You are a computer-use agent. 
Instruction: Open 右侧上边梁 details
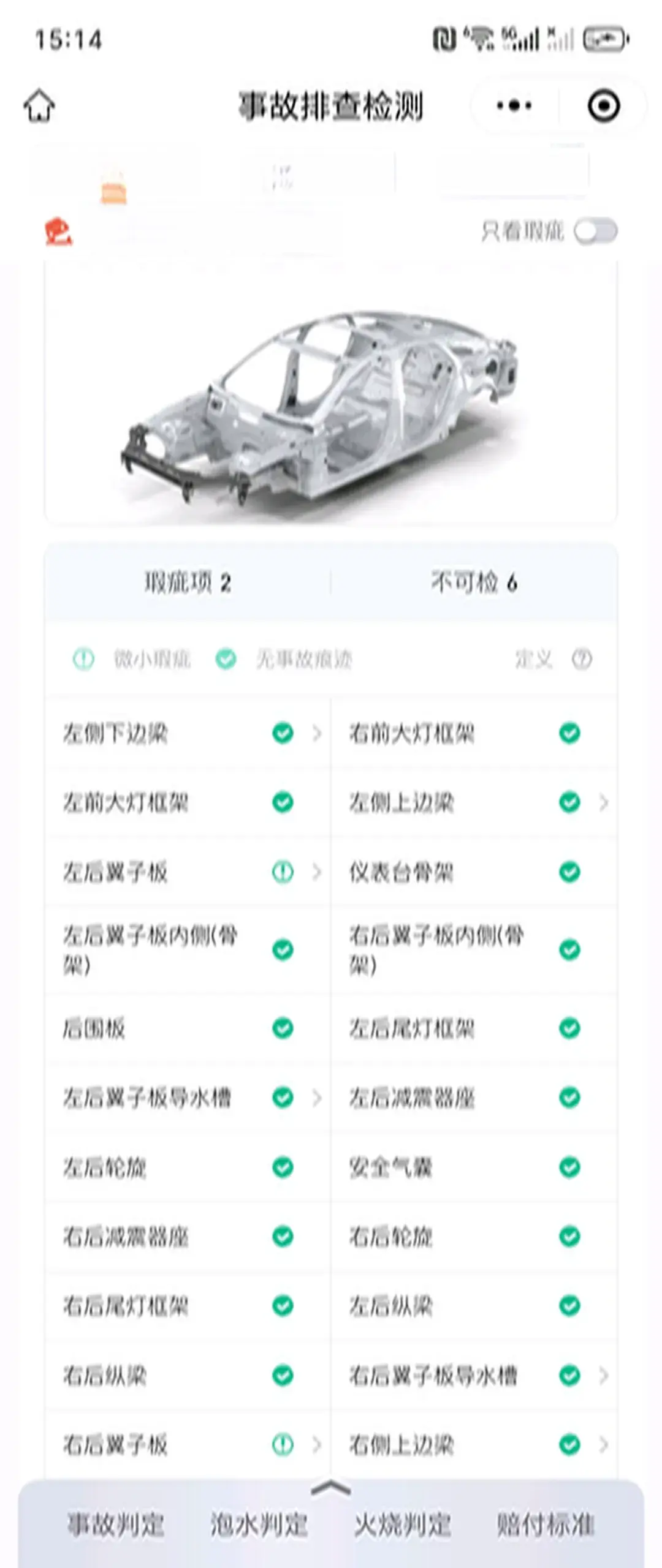pos(475,1445)
